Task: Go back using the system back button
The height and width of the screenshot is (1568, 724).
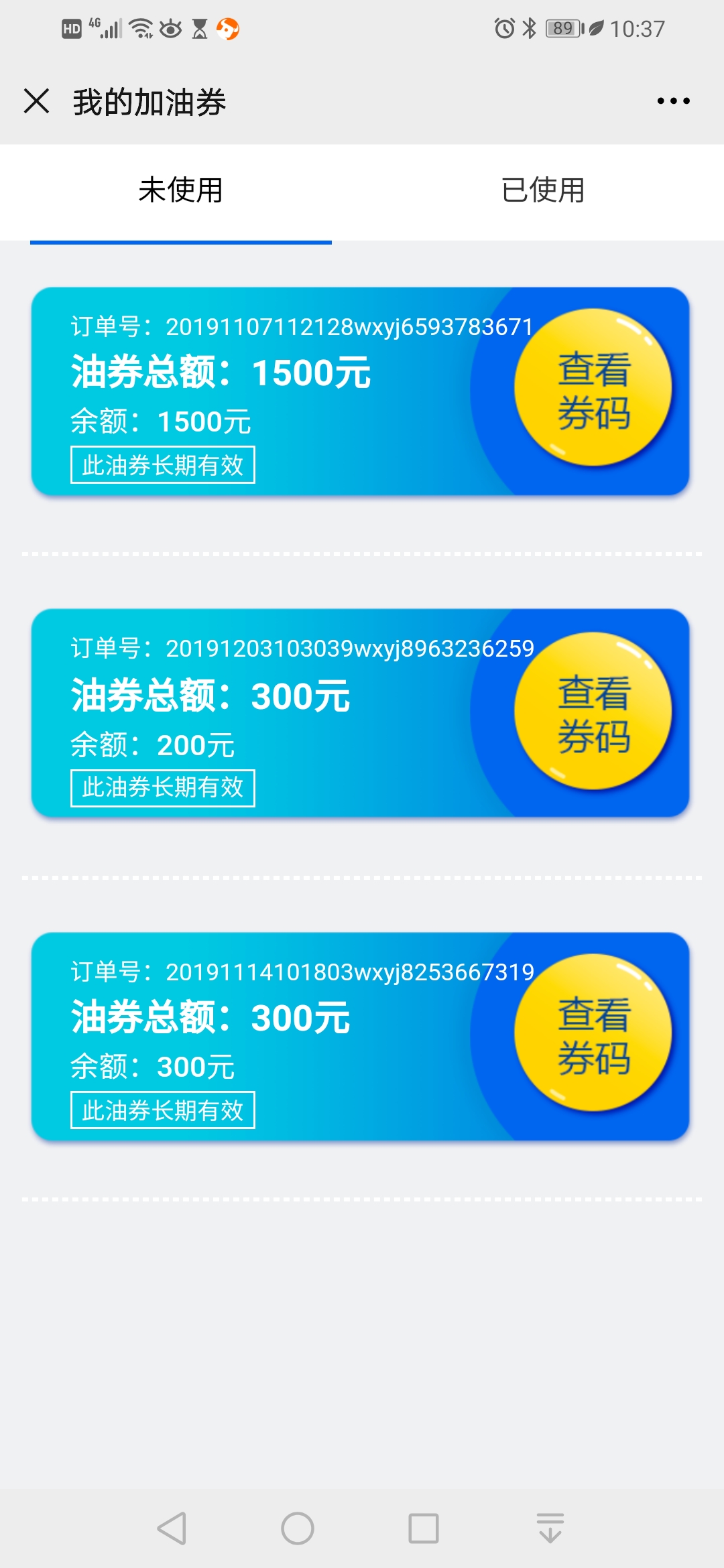Action: click(x=172, y=1528)
